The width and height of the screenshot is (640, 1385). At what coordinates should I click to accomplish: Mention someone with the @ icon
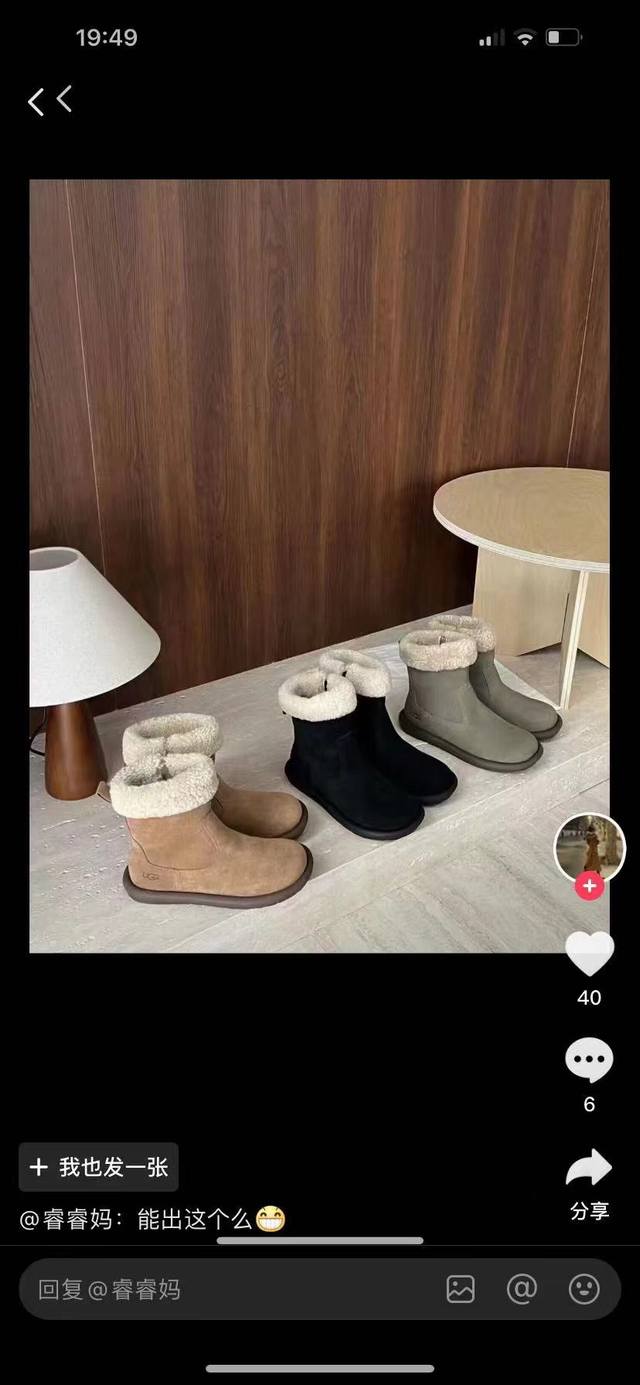[x=522, y=1289]
